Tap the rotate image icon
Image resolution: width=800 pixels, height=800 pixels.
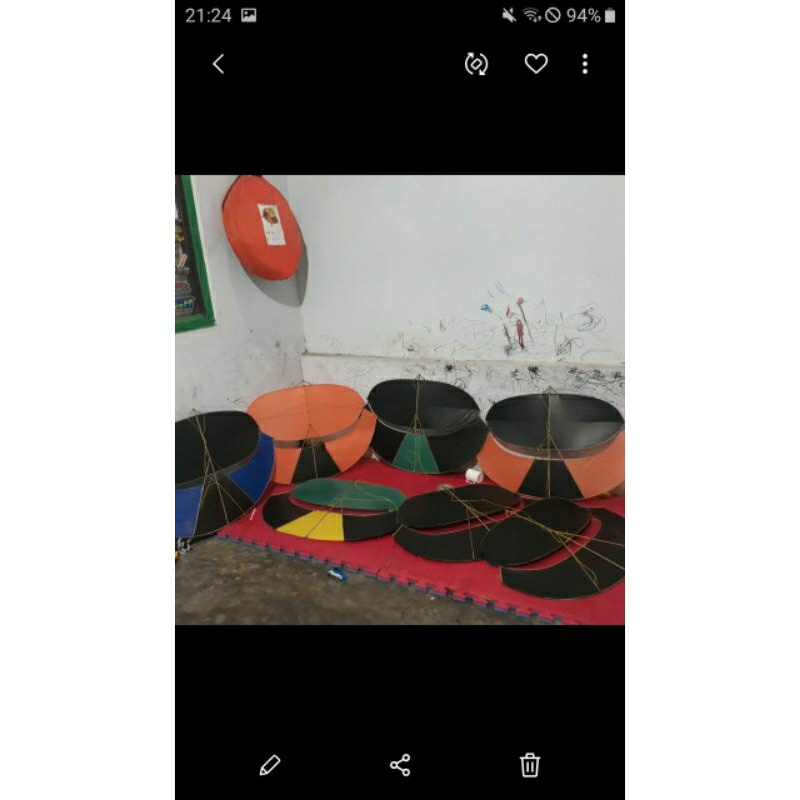pyautogui.click(x=476, y=64)
